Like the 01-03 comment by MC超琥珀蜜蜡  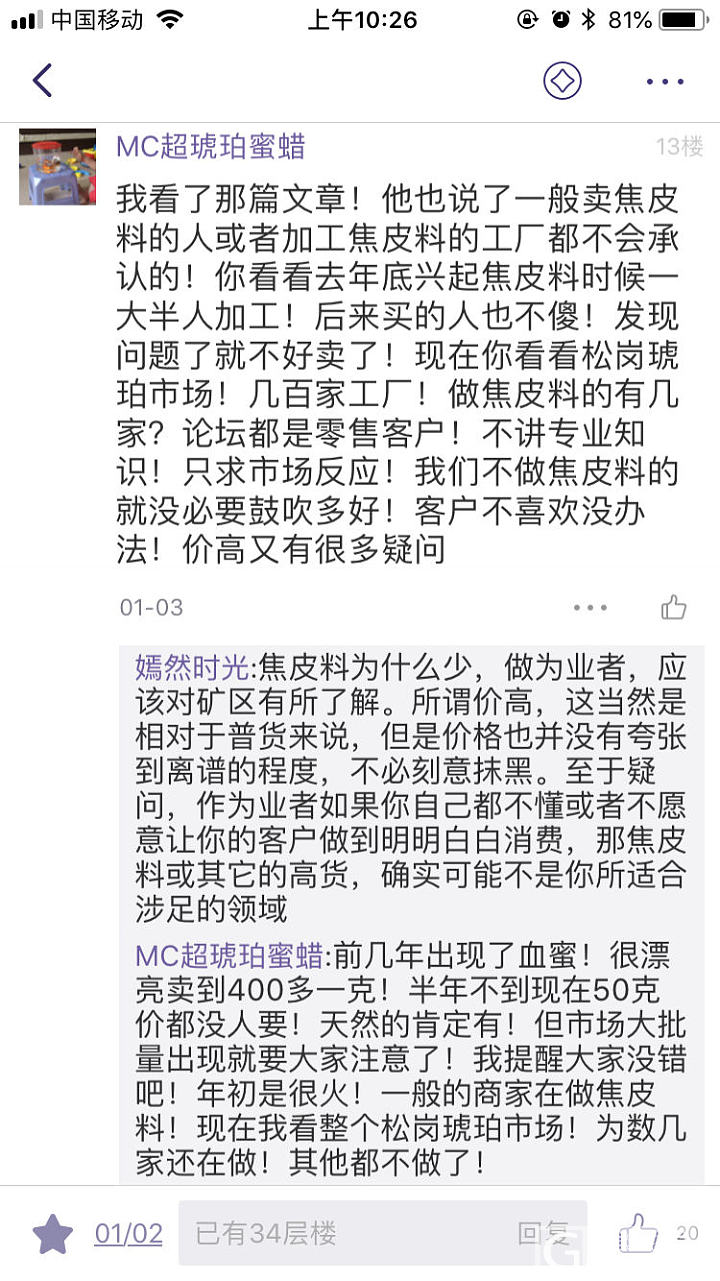[673, 607]
